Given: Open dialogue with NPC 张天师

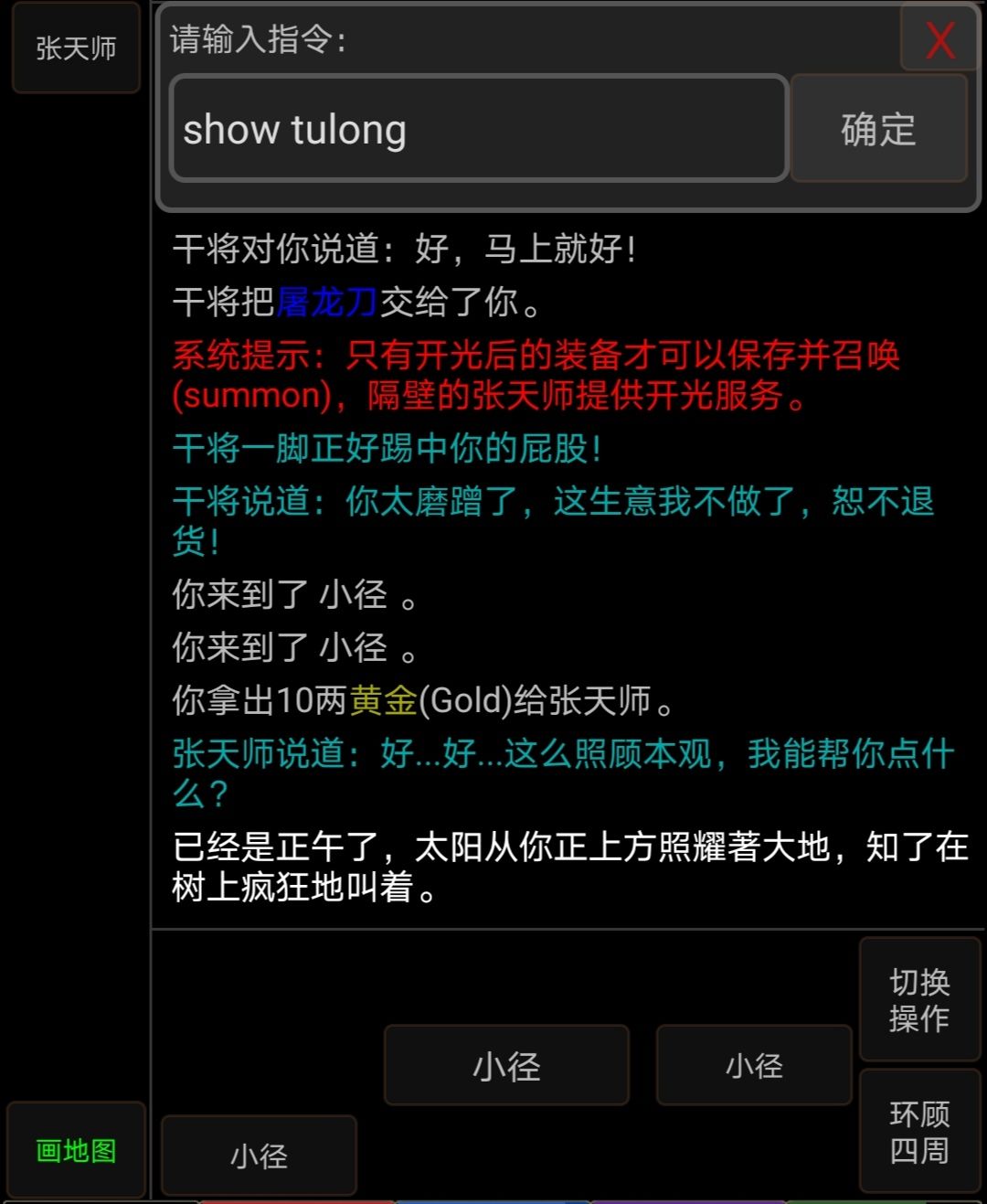Looking at the screenshot, I should (75, 48).
